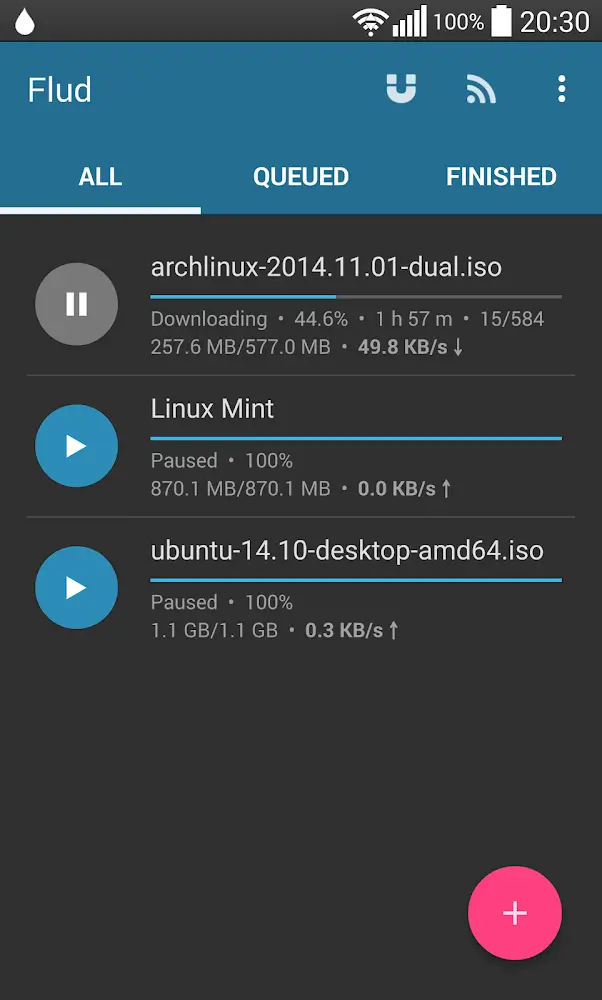Viewport: 602px width, 1000px height.
Task: Switch to the FINISHED tab
Action: tap(501, 177)
